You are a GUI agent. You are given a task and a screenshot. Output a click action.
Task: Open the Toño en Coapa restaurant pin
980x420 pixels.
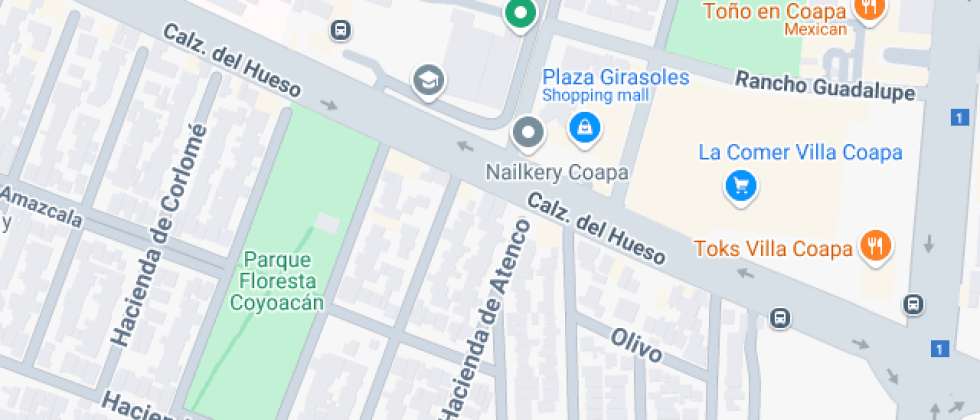pyautogui.click(x=869, y=9)
